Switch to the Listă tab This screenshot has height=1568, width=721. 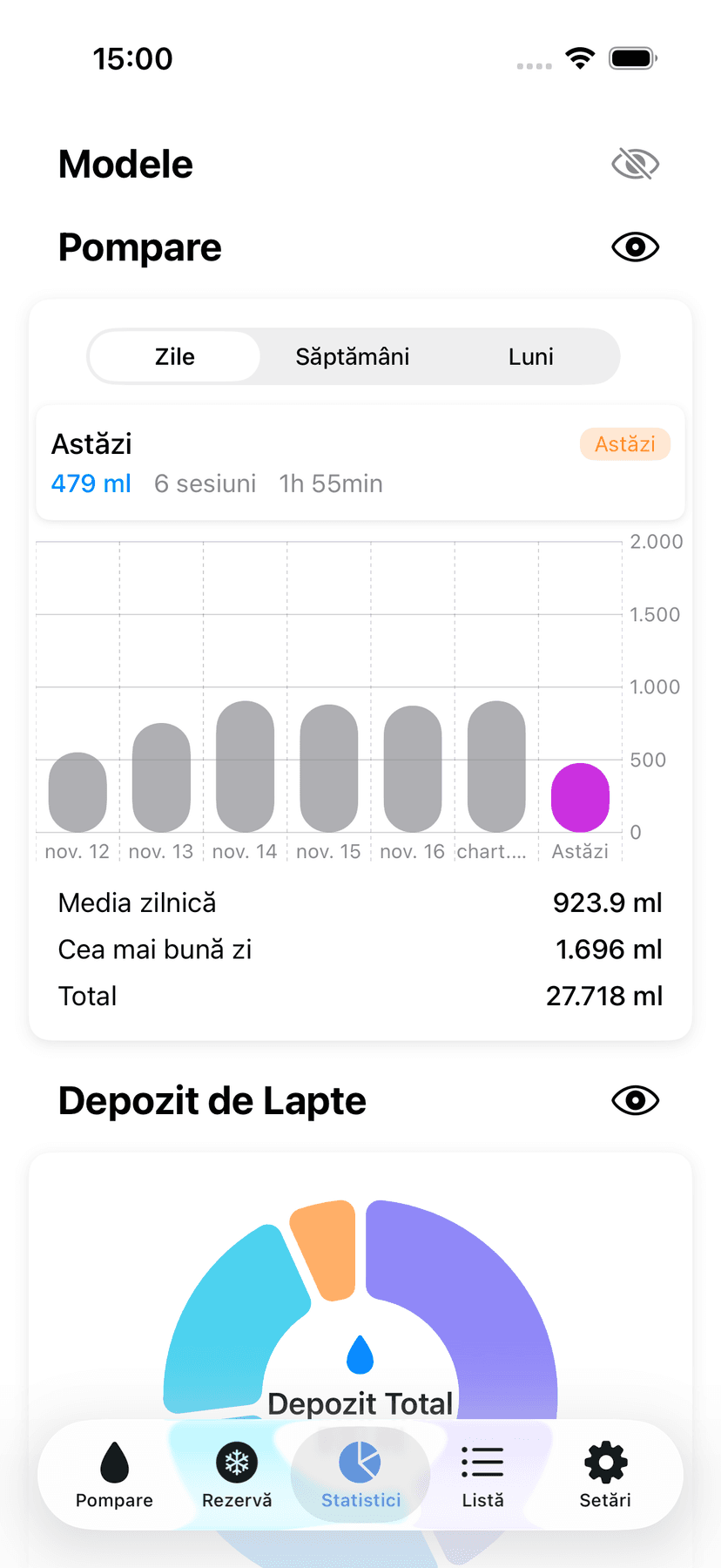482,1475
